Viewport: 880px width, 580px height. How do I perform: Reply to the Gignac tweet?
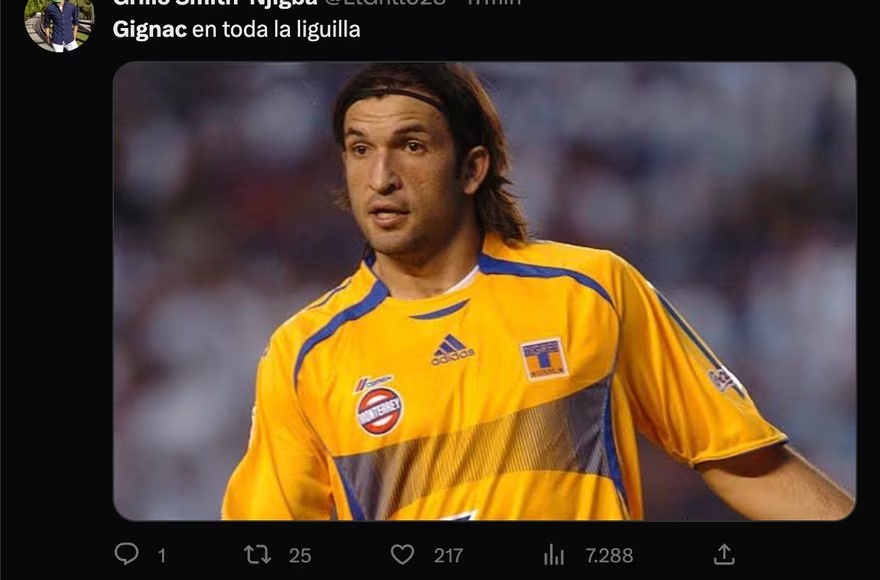click(127, 554)
